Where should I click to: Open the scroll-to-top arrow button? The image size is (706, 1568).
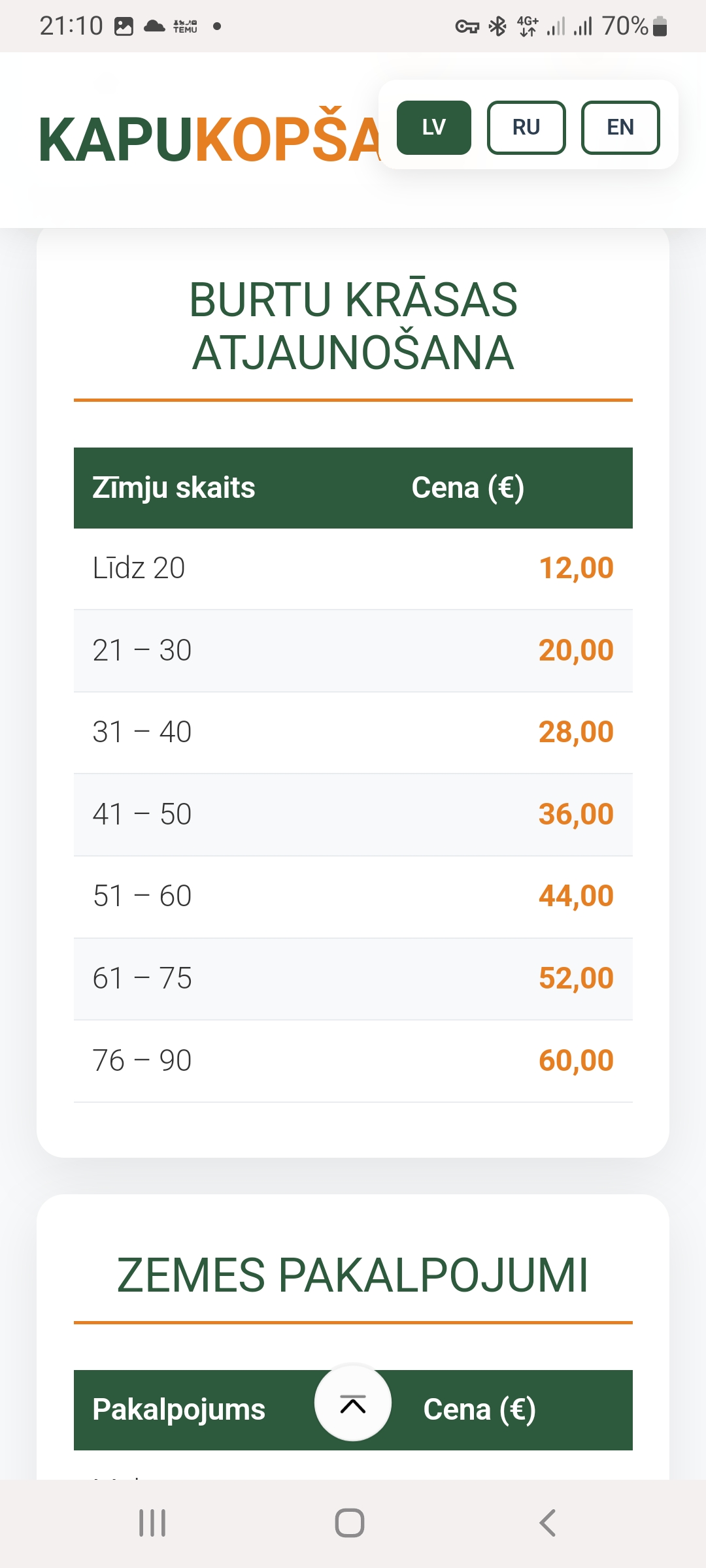[x=352, y=1402]
